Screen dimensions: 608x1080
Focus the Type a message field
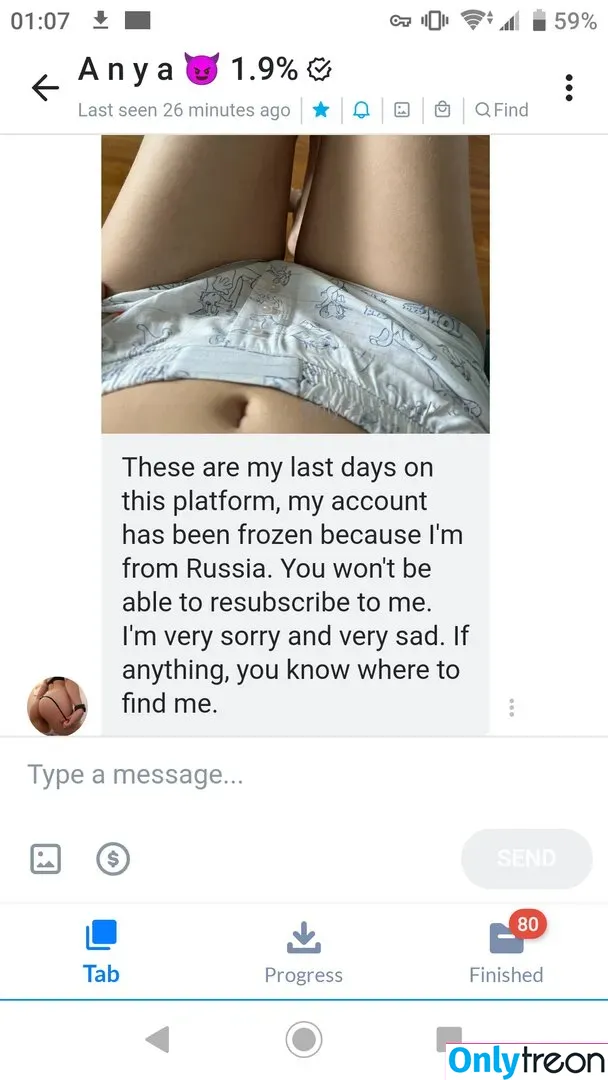[300, 774]
